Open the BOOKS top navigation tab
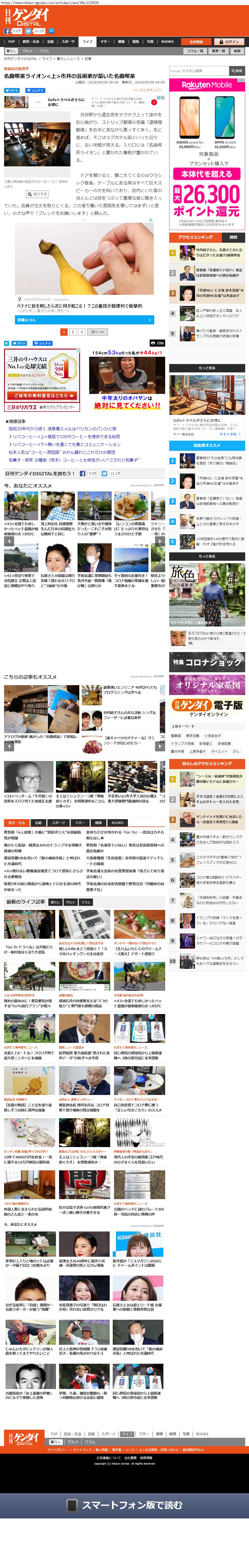249x1568 pixels. point(167,42)
